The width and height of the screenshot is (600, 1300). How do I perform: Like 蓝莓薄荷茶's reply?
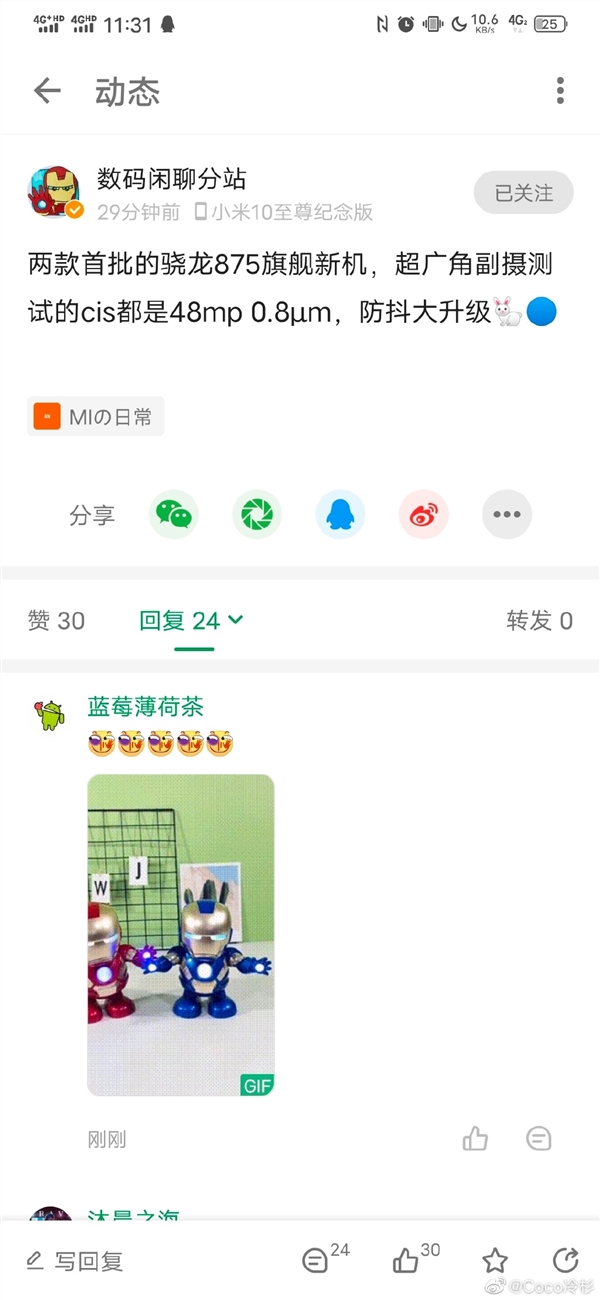[475, 1138]
